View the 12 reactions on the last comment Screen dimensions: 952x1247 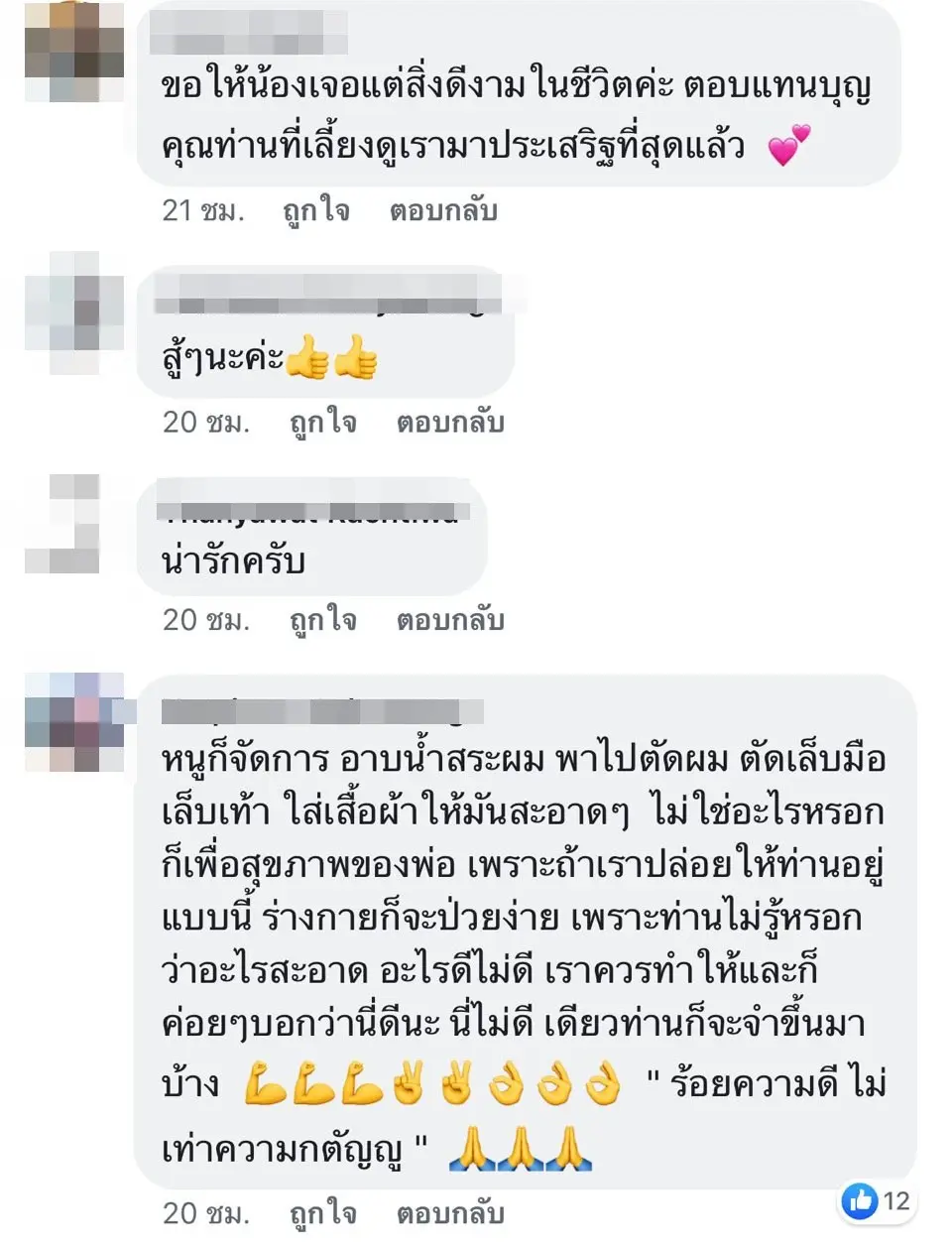[x=877, y=1201]
